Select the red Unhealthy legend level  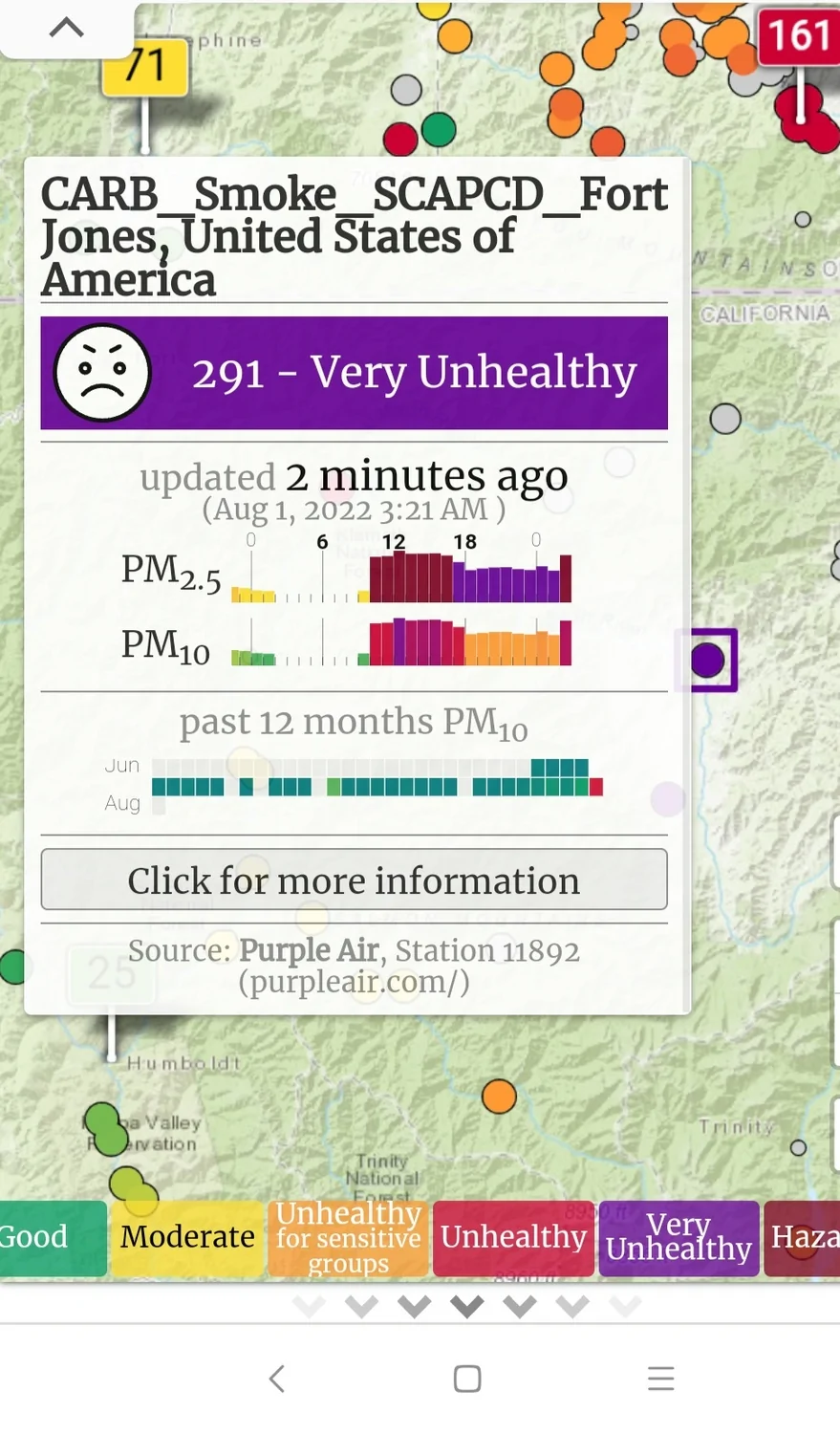pos(513,1237)
